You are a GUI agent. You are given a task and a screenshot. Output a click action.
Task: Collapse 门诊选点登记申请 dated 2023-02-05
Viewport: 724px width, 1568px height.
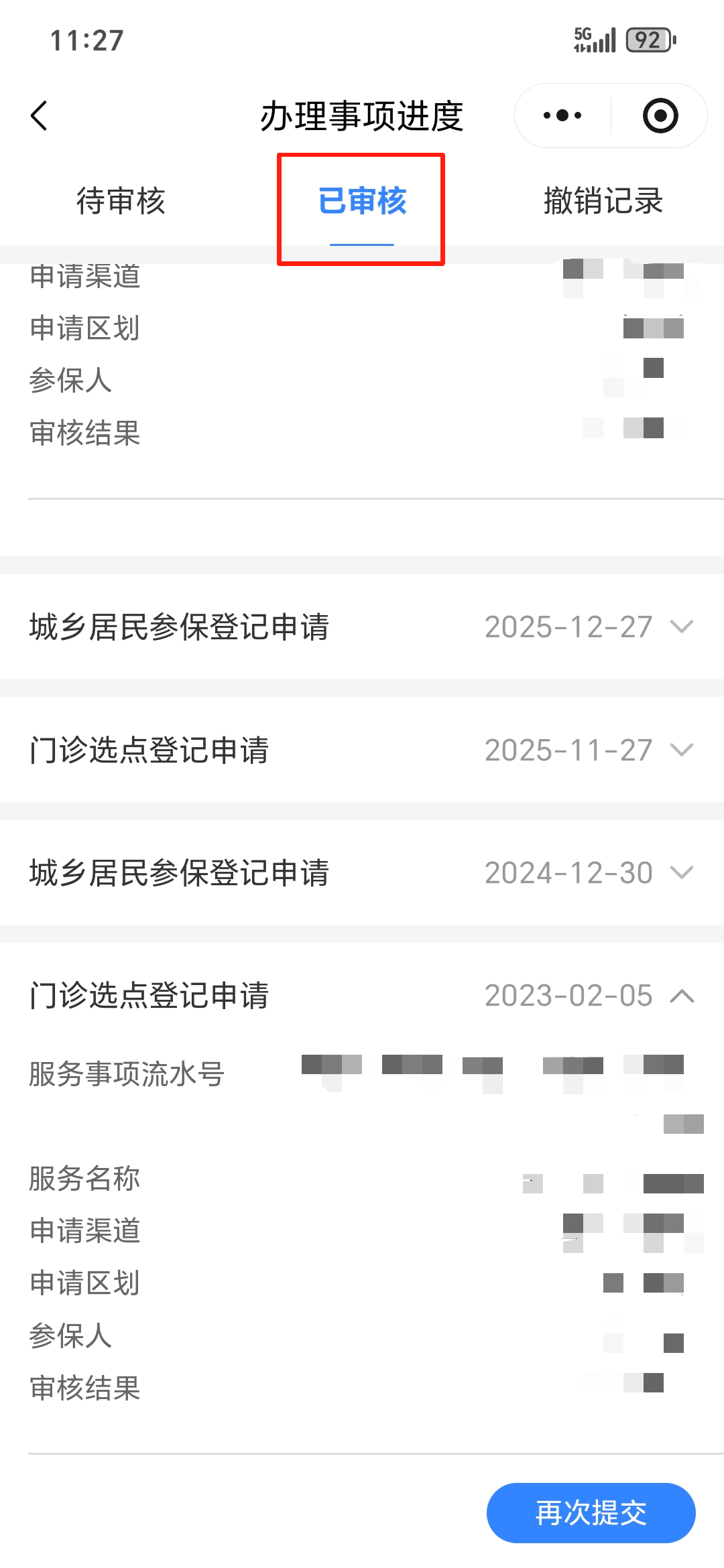[x=682, y=996]
